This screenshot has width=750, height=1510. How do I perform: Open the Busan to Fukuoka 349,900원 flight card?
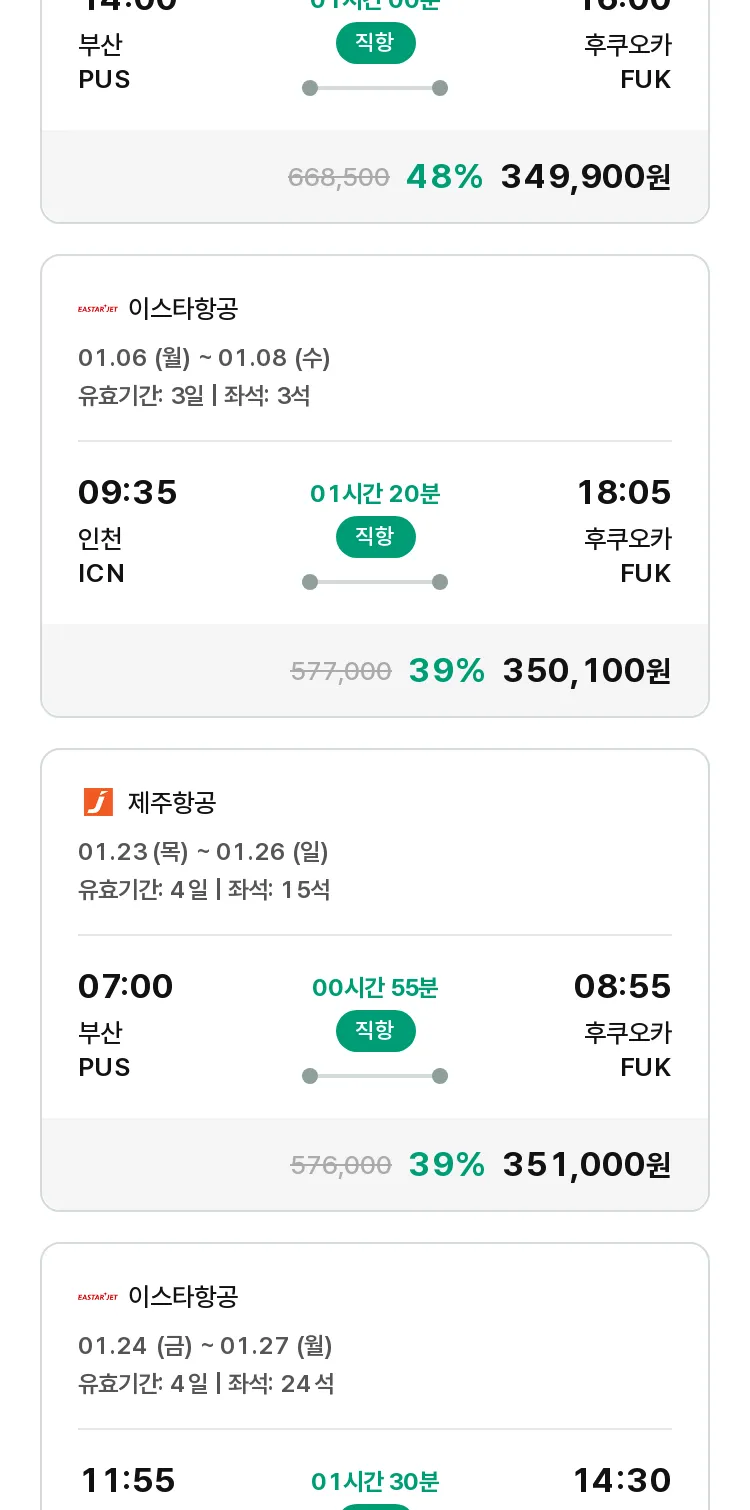pos(375,110)
